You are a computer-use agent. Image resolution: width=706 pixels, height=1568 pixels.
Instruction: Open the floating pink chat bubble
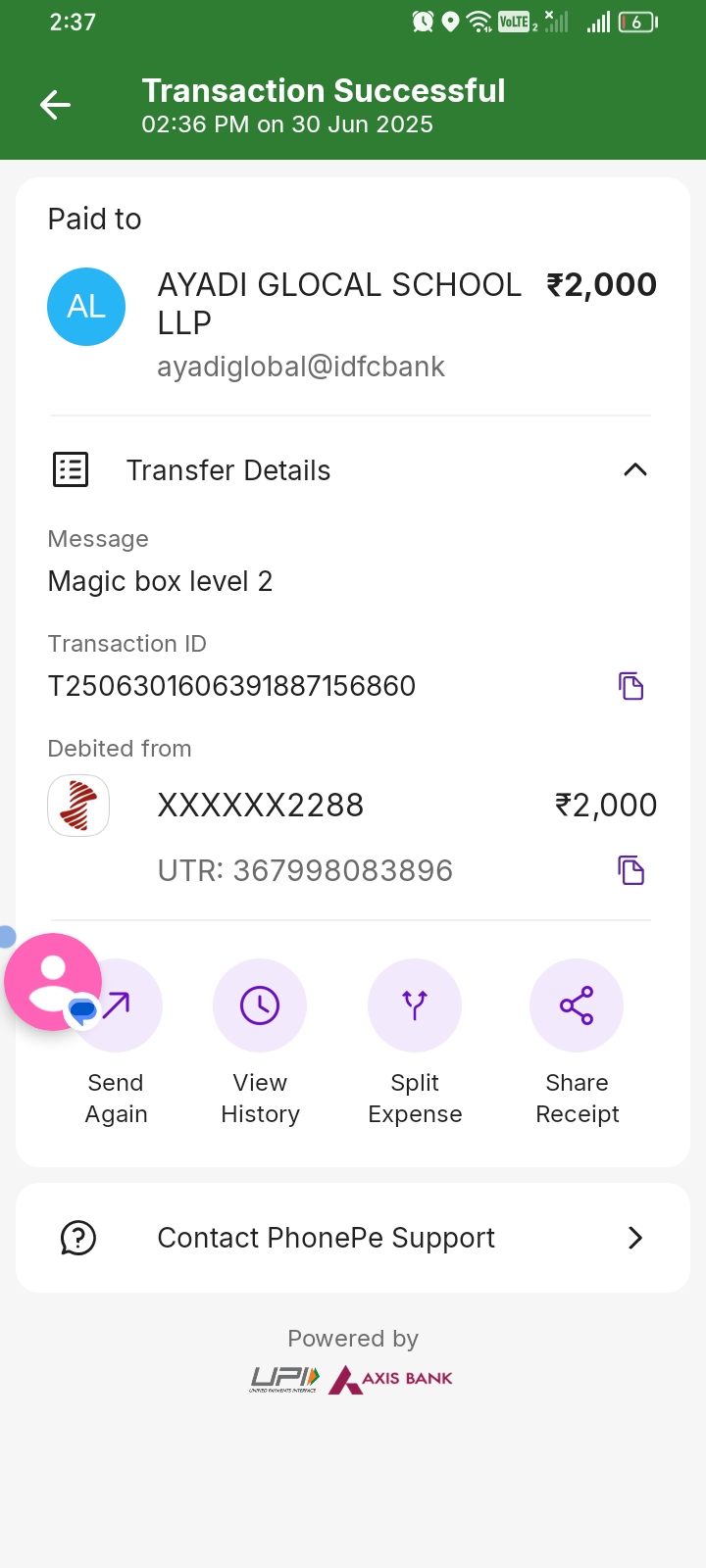pos(51,980)
